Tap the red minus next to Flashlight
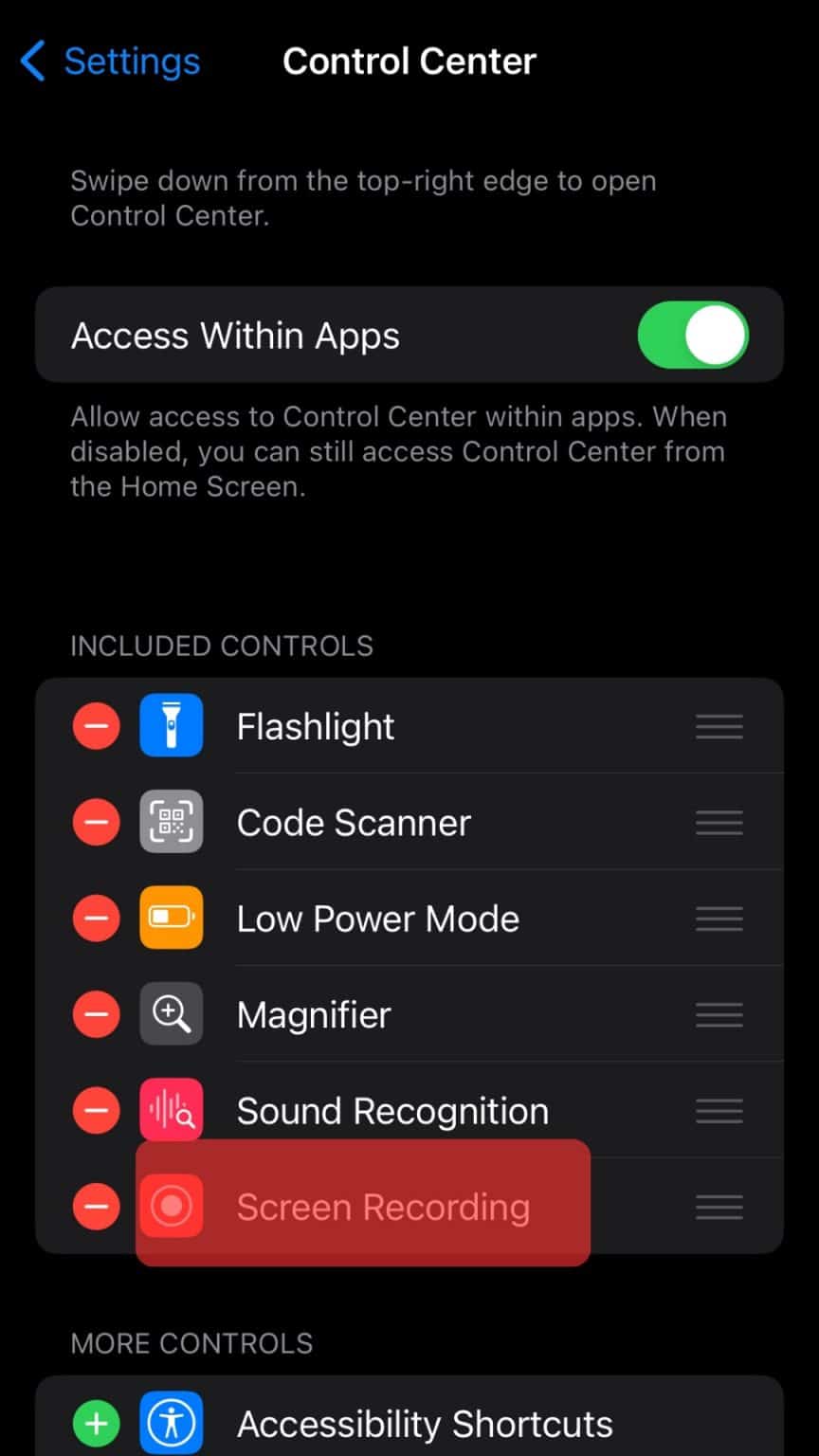The height and width of the screenshot is (1456, 819). (96, 726)
